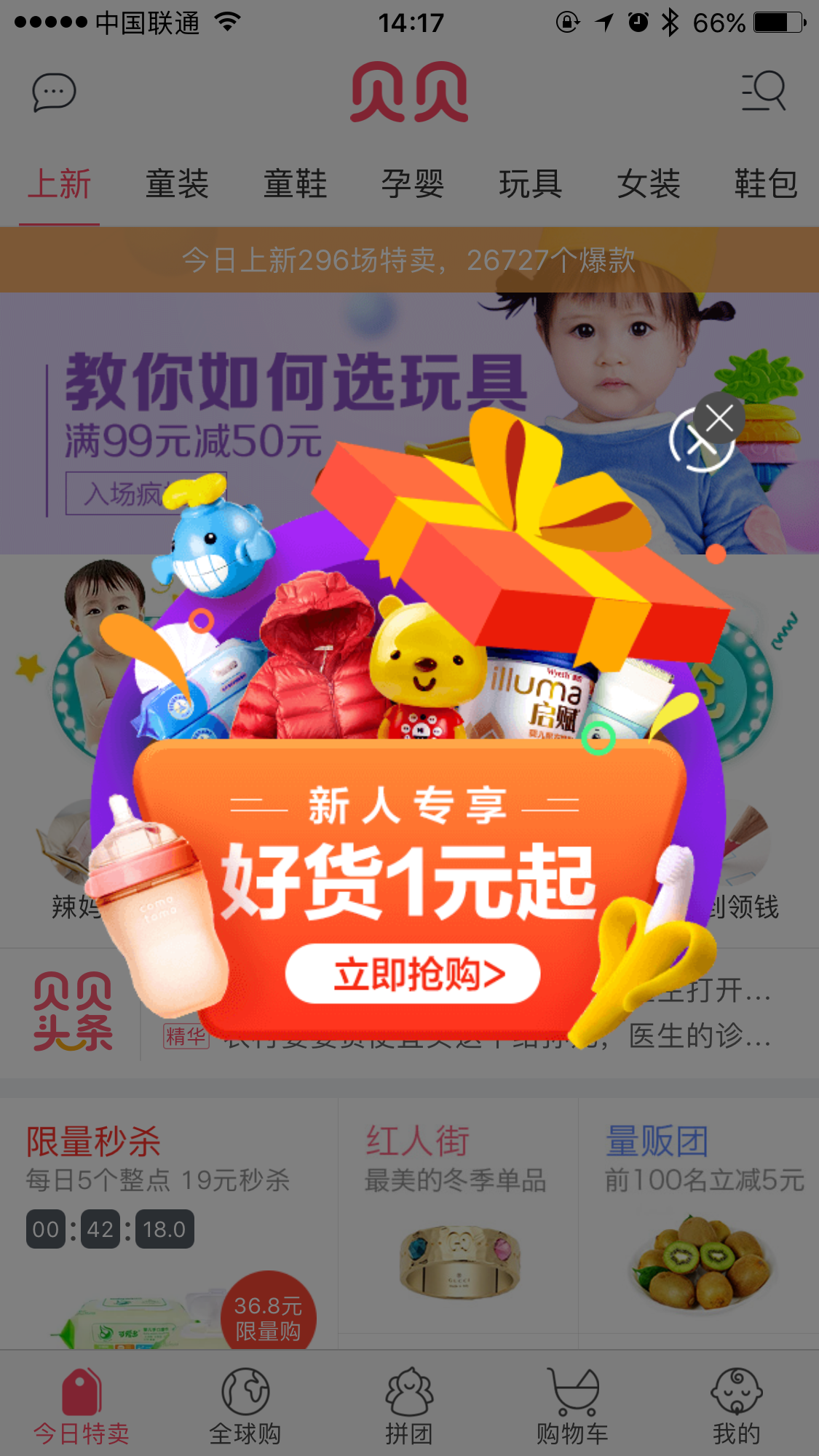The width and height of the screenshot is (819, 1456).
Task: Open the messages chat bubble icon
Action: pyautogui.click(x=54, y=92)
